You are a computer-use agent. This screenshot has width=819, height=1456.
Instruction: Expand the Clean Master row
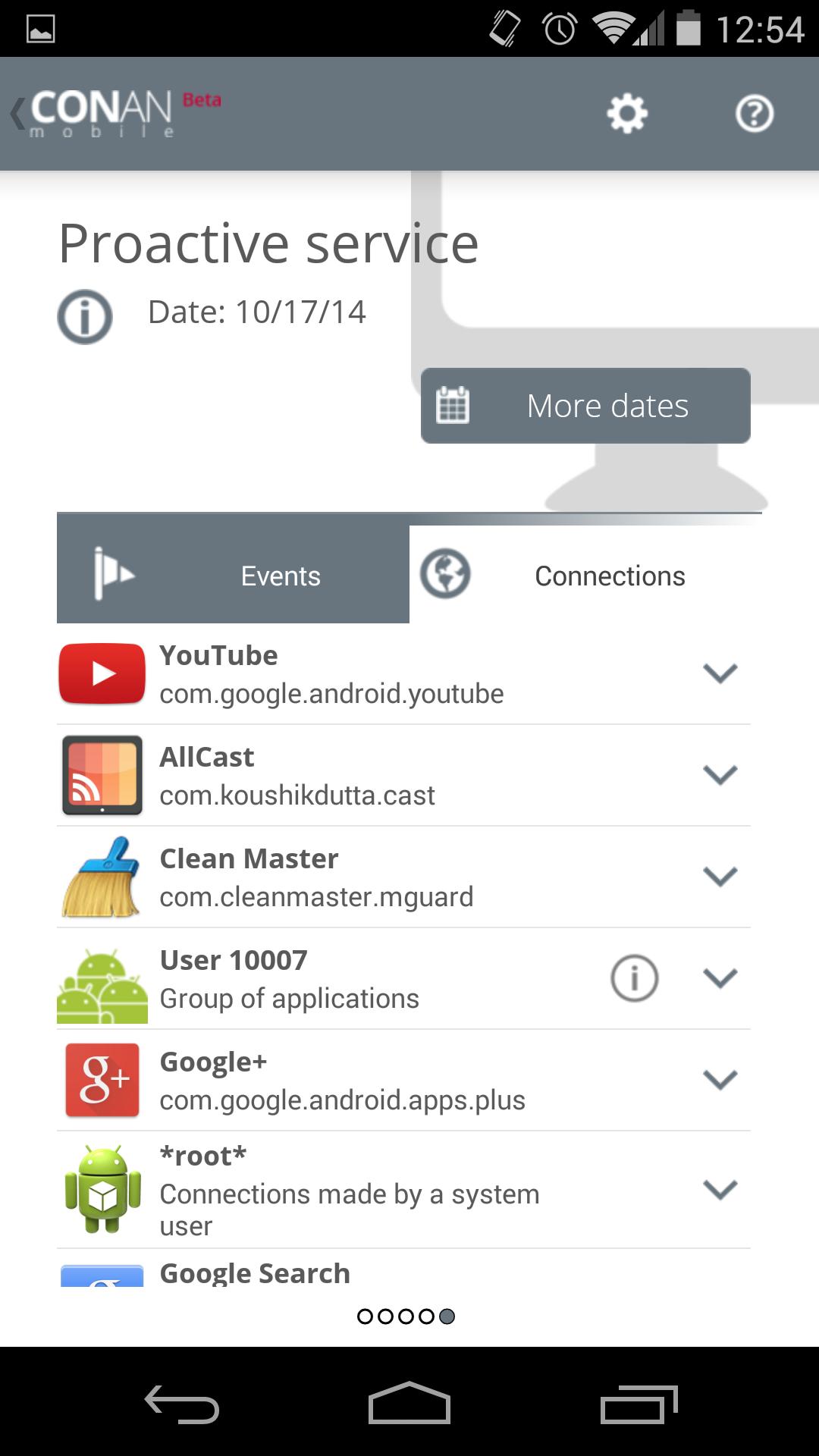click(720, 876)
